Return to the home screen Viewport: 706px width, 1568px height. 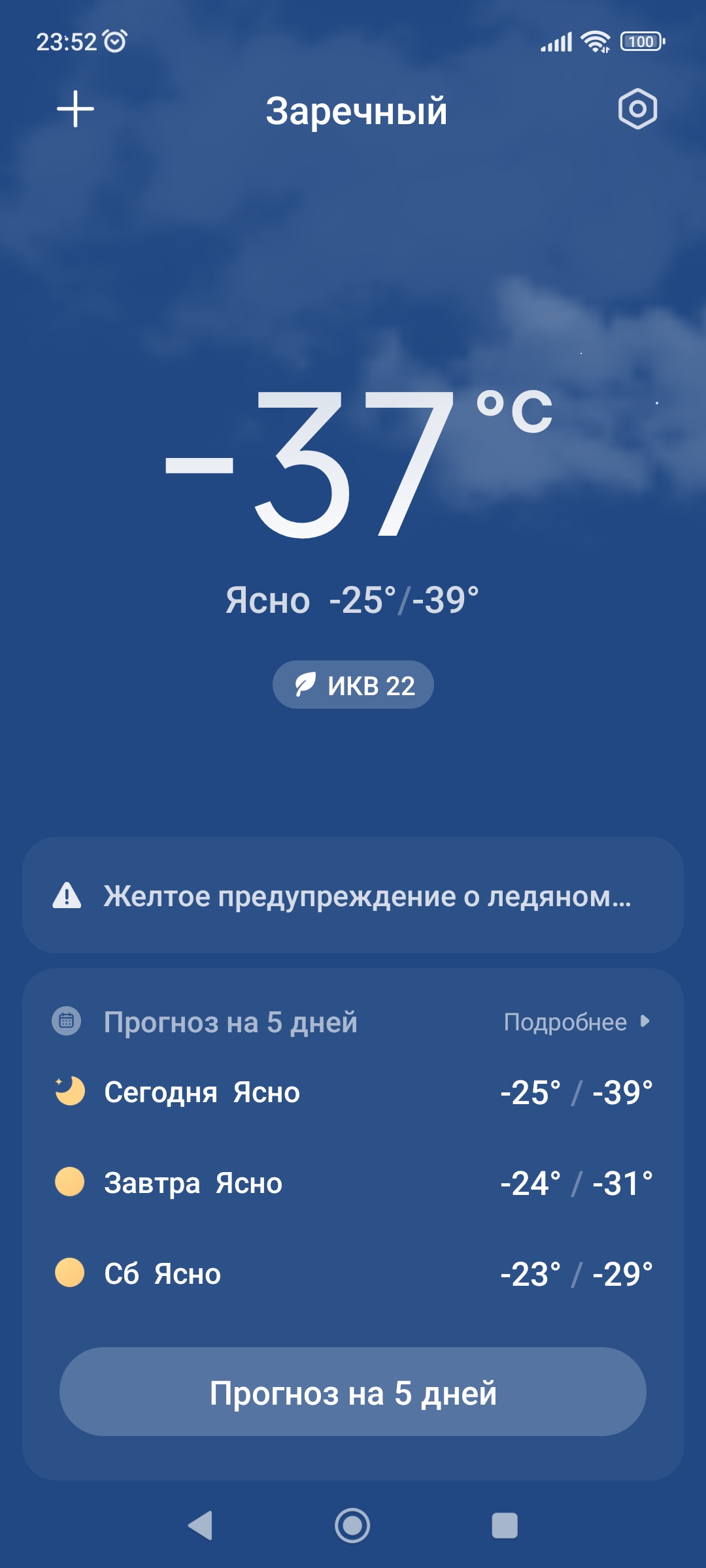click(x=352, y=1526)
